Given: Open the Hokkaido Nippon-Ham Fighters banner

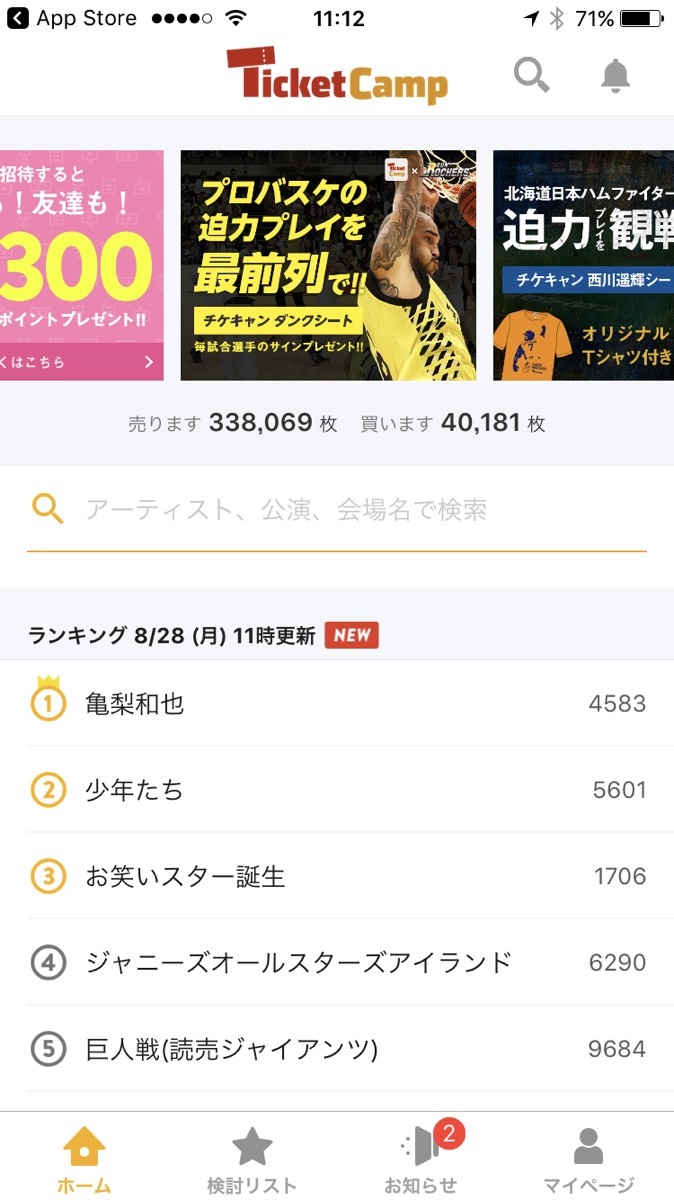Looking at the screenshot, I should click(583, 265).
